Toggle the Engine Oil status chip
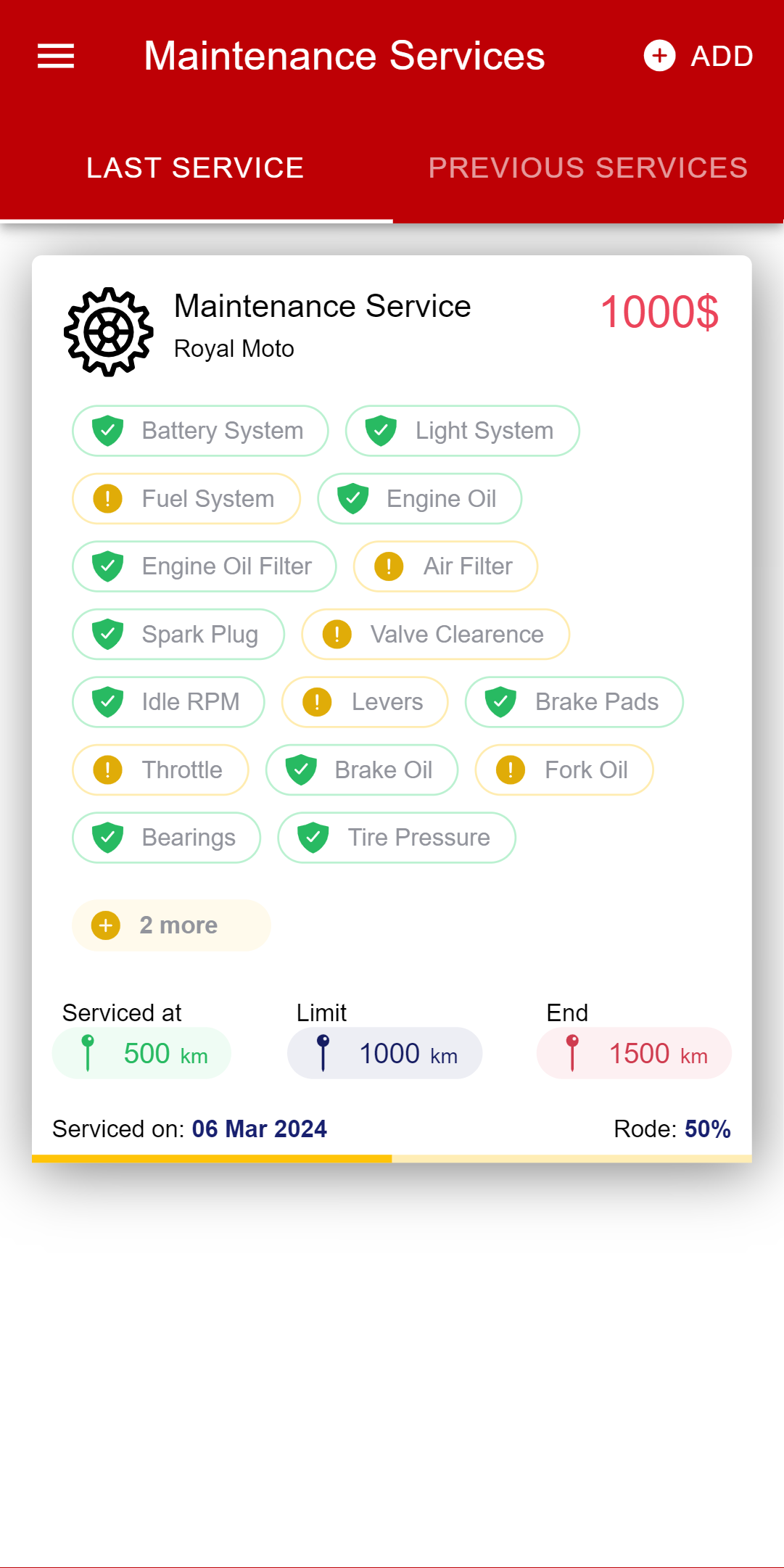 419,498
